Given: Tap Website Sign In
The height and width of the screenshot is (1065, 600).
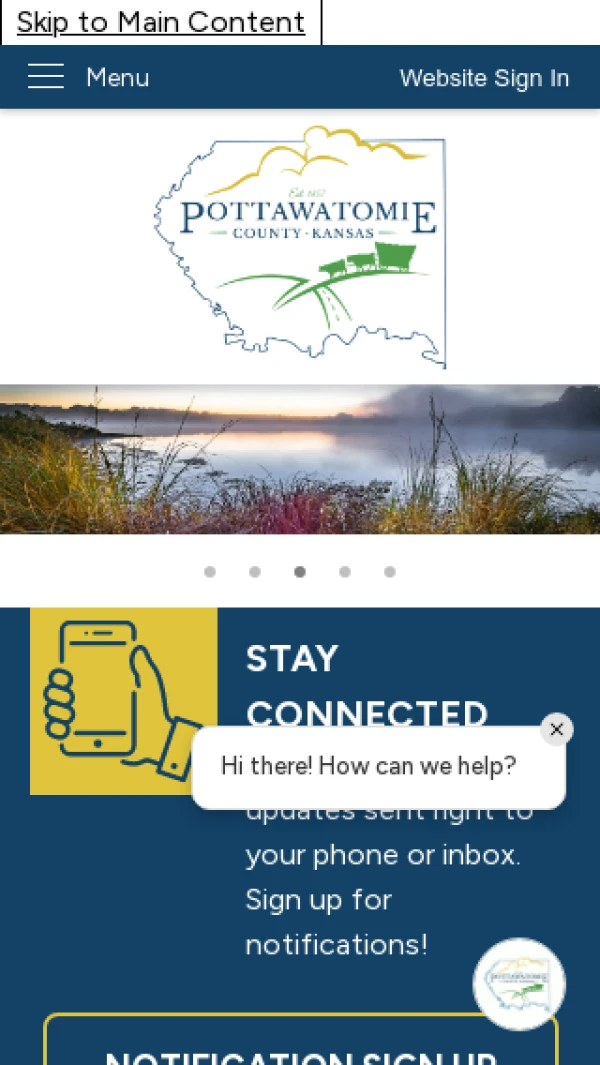Looking at the screenshot, I should tap(484, 78).
